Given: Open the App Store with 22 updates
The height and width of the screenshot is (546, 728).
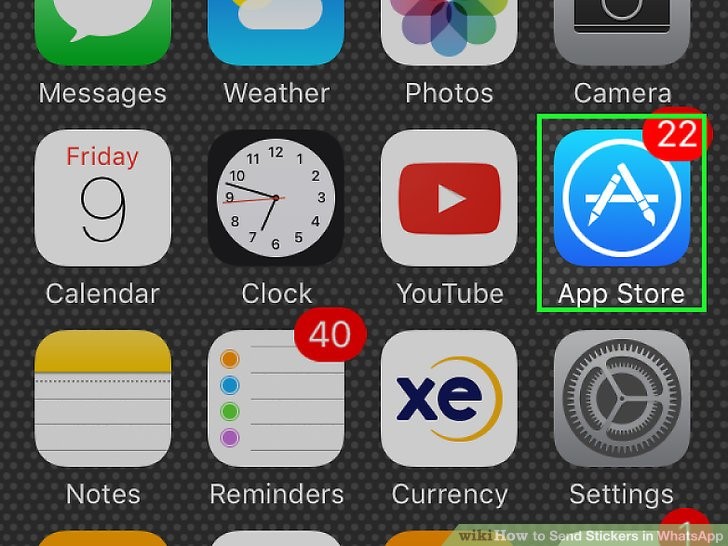Looking at the screenshot, I should click(x=622, y=198).
